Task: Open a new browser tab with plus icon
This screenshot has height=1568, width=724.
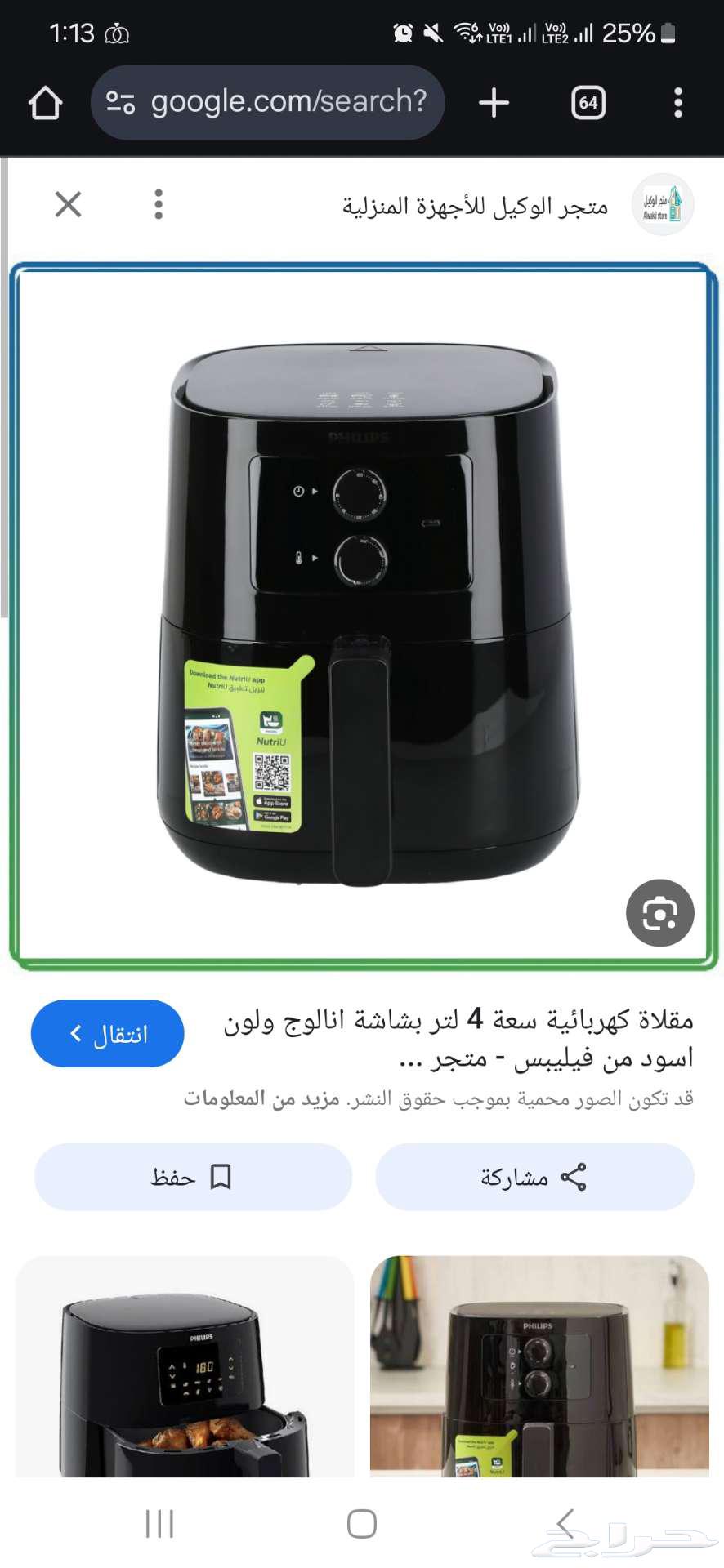Action: click(493, 101)
